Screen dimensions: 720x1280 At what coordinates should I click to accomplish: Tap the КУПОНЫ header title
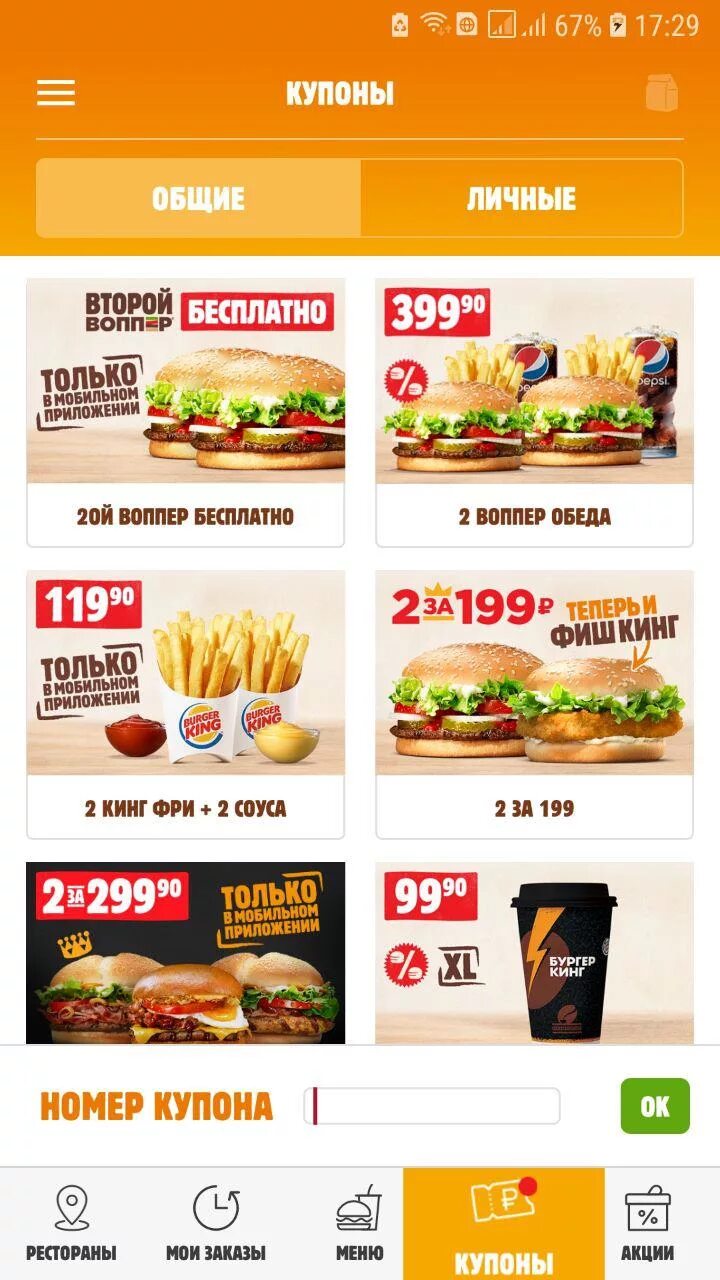[x=340, y=92]
